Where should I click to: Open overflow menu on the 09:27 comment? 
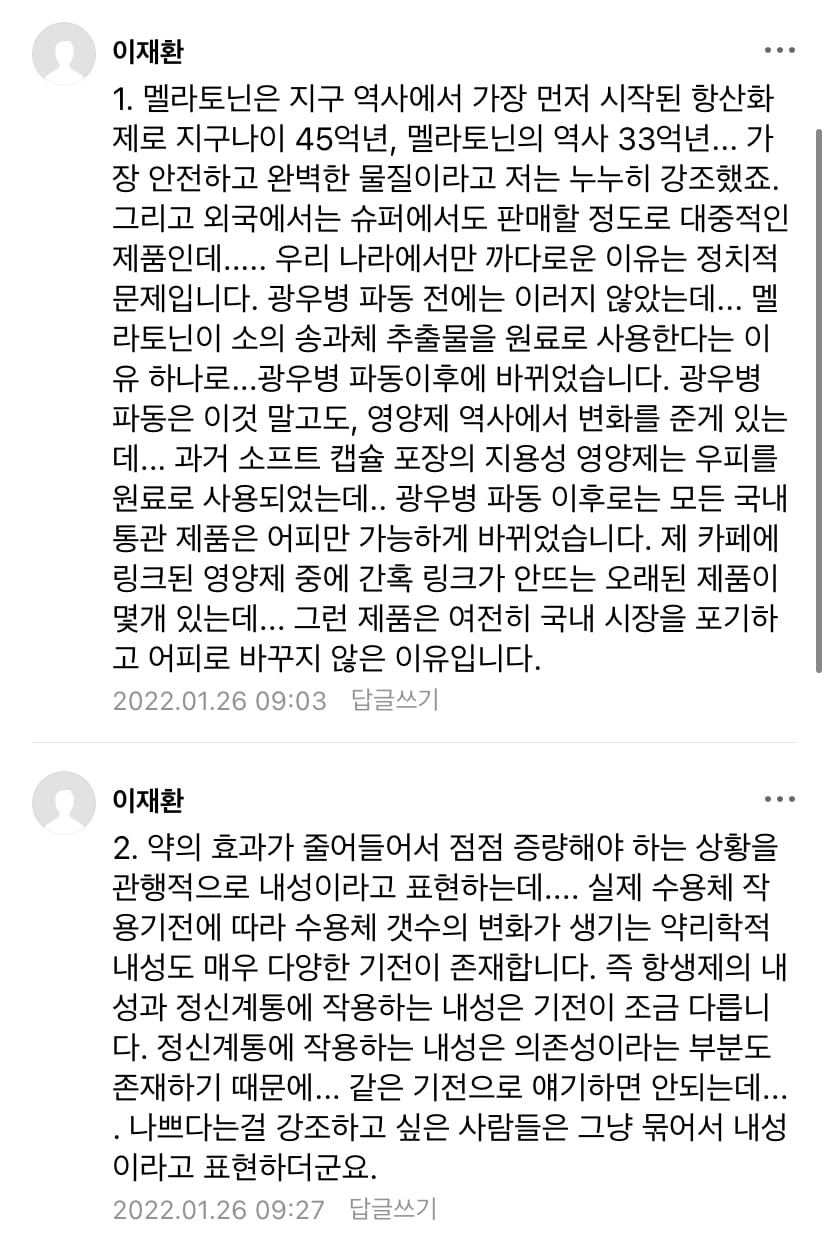pos(779,800)
